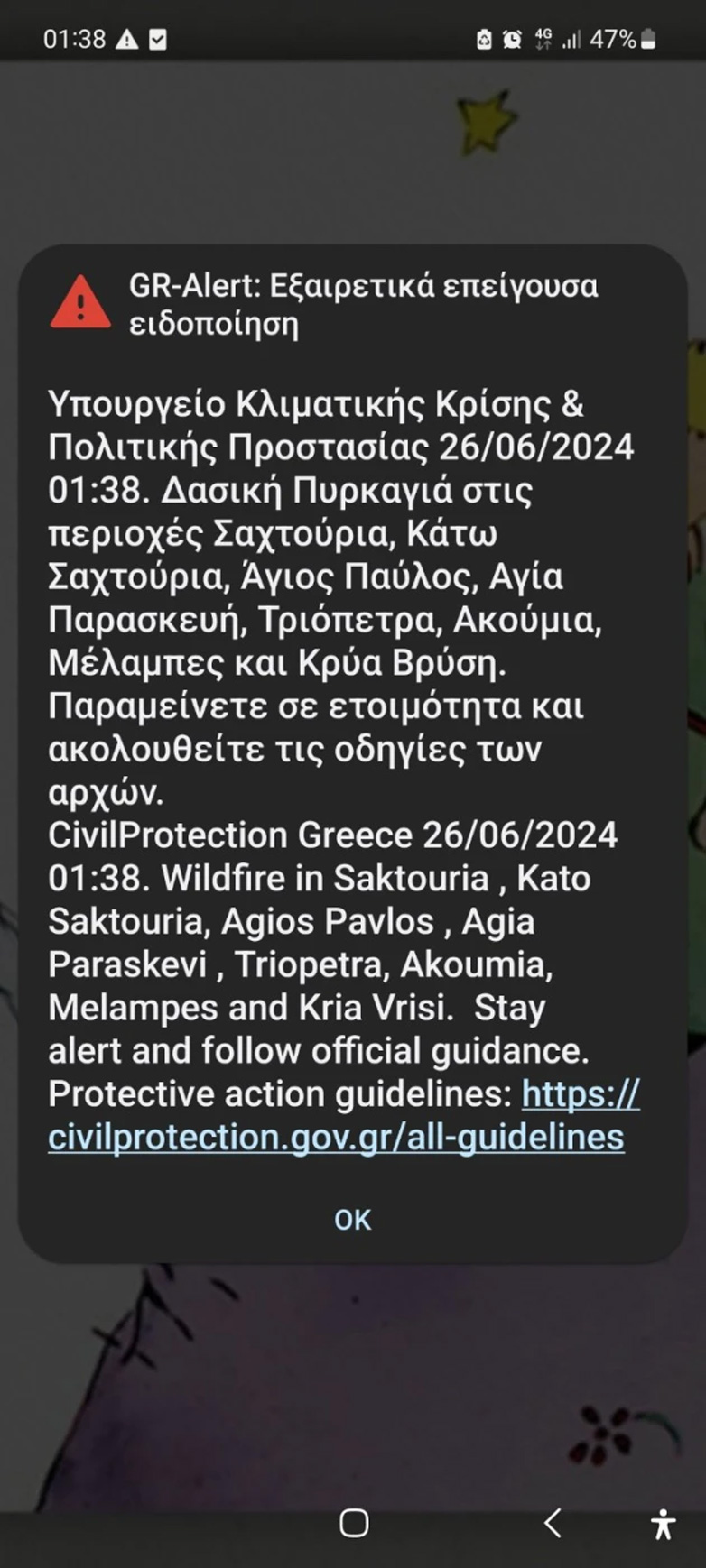Open the accessibility shortcut button
706x1568 pixels.
click(x=663, y=1524)
